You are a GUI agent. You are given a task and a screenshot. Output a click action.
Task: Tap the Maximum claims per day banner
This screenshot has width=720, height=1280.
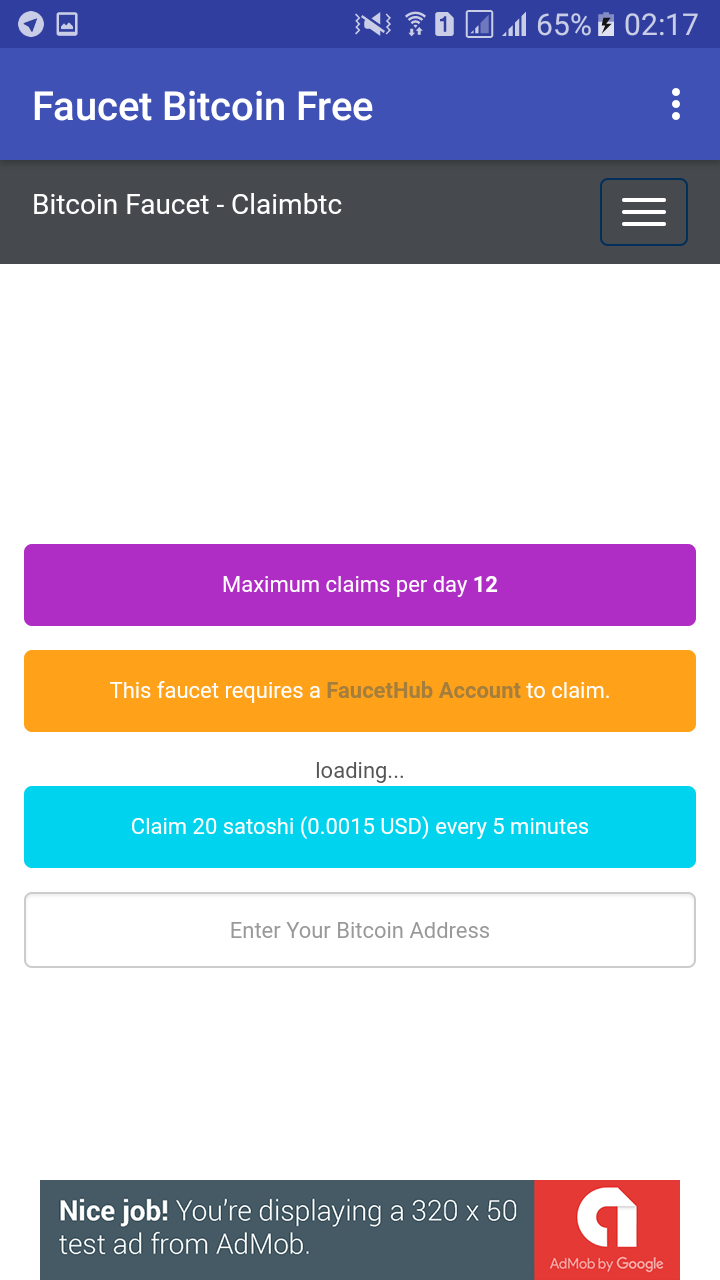[360, 584]
